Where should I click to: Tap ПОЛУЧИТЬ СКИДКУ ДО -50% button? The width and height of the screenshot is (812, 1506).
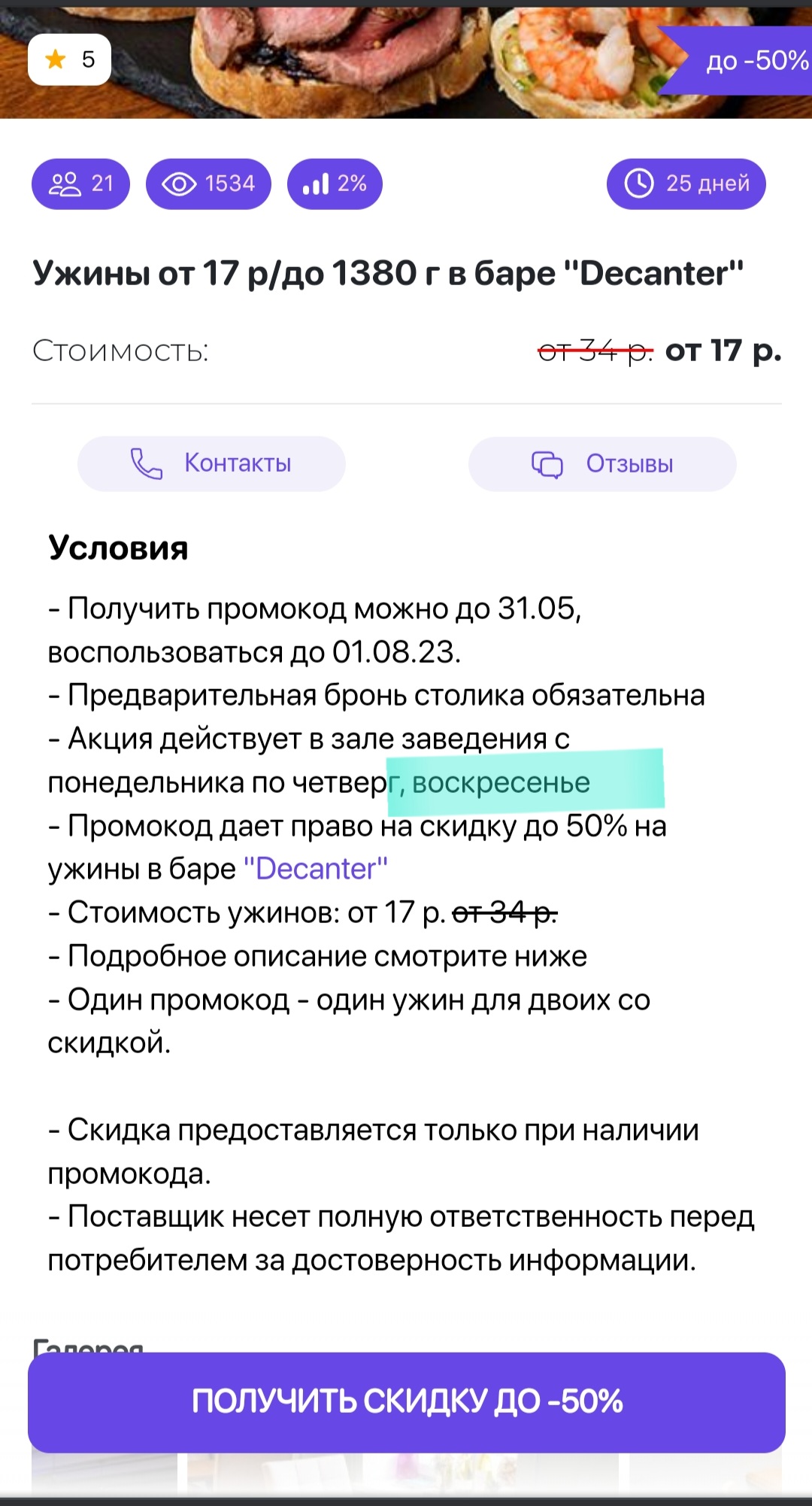pos(406,1401)
